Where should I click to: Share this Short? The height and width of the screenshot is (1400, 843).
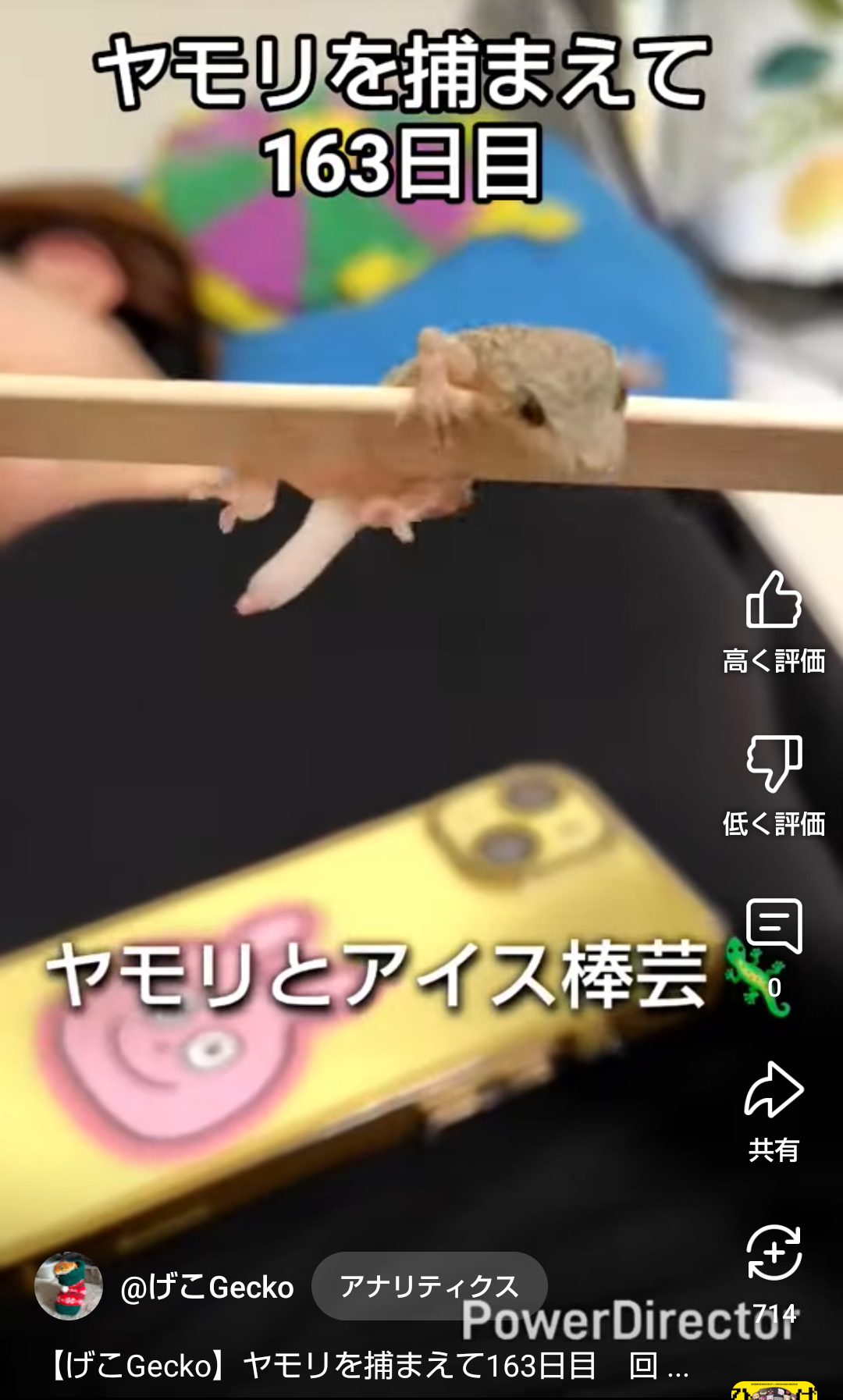[774, 1091]
